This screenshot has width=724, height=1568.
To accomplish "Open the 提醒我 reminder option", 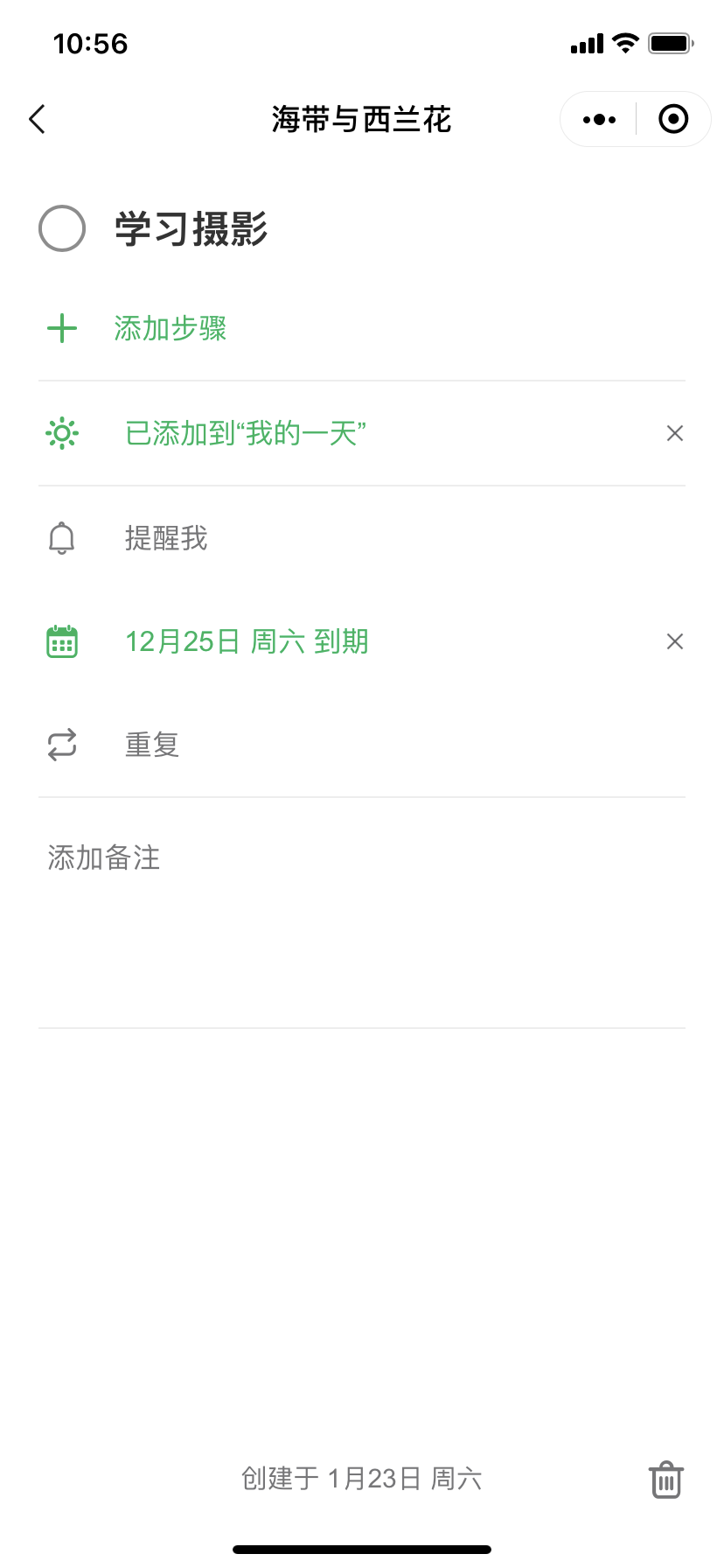I will 362,538.
